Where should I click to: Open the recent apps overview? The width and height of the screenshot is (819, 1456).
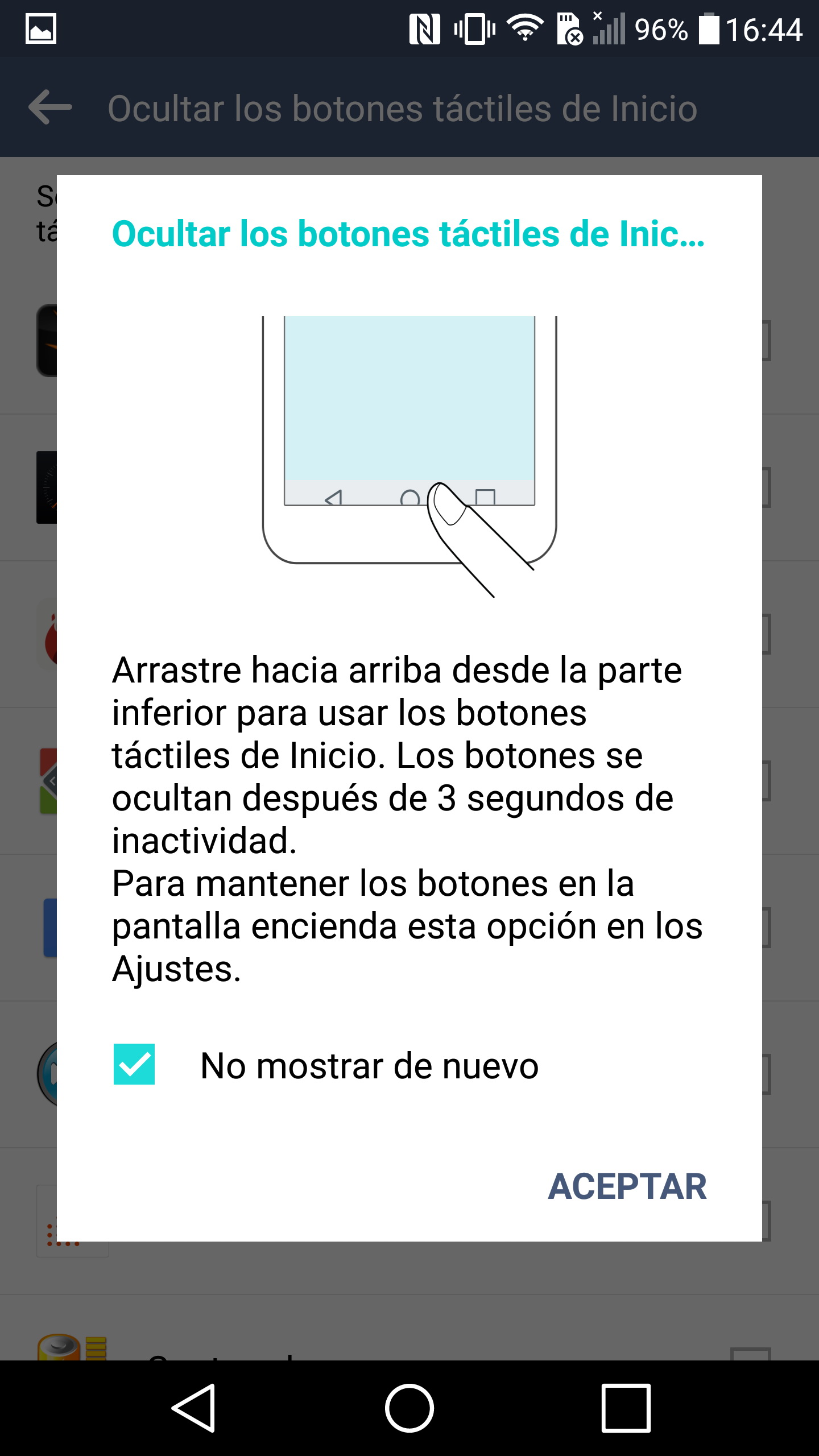click(626, 1408)
